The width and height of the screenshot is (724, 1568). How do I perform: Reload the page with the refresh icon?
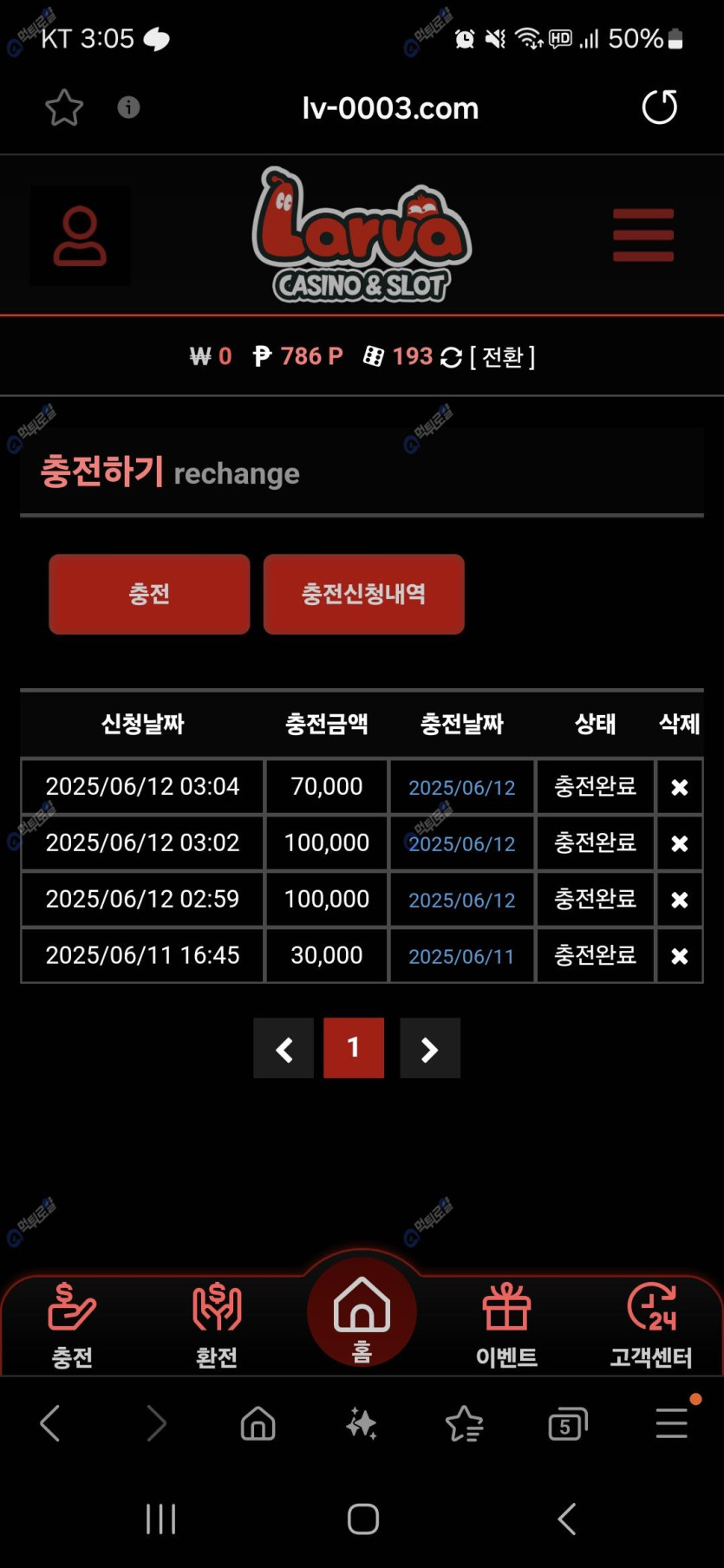coord(659,107)
